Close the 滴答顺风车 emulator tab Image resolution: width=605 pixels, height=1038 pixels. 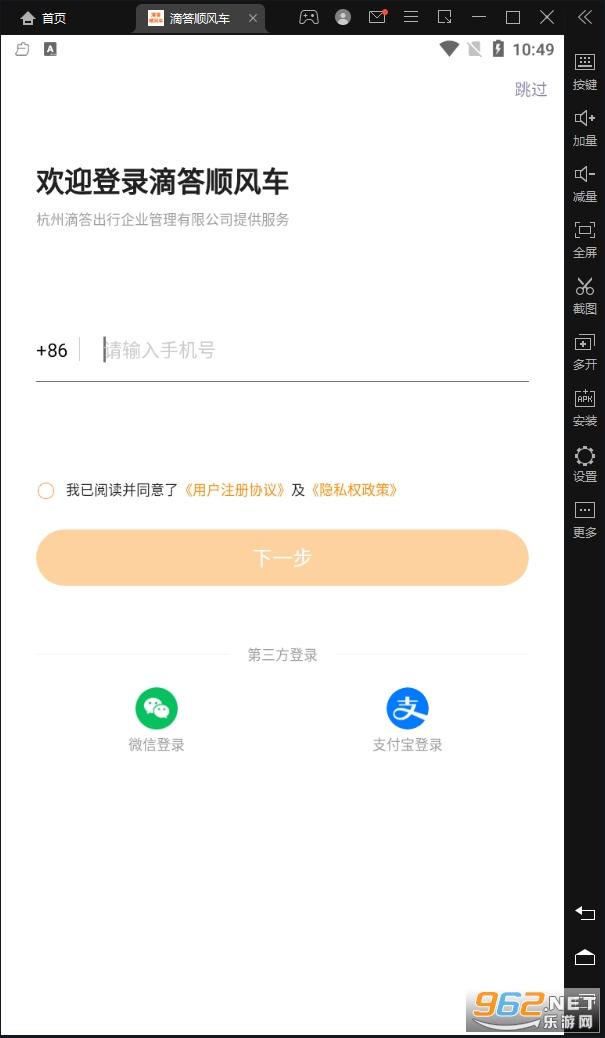[x=253, y=18]
